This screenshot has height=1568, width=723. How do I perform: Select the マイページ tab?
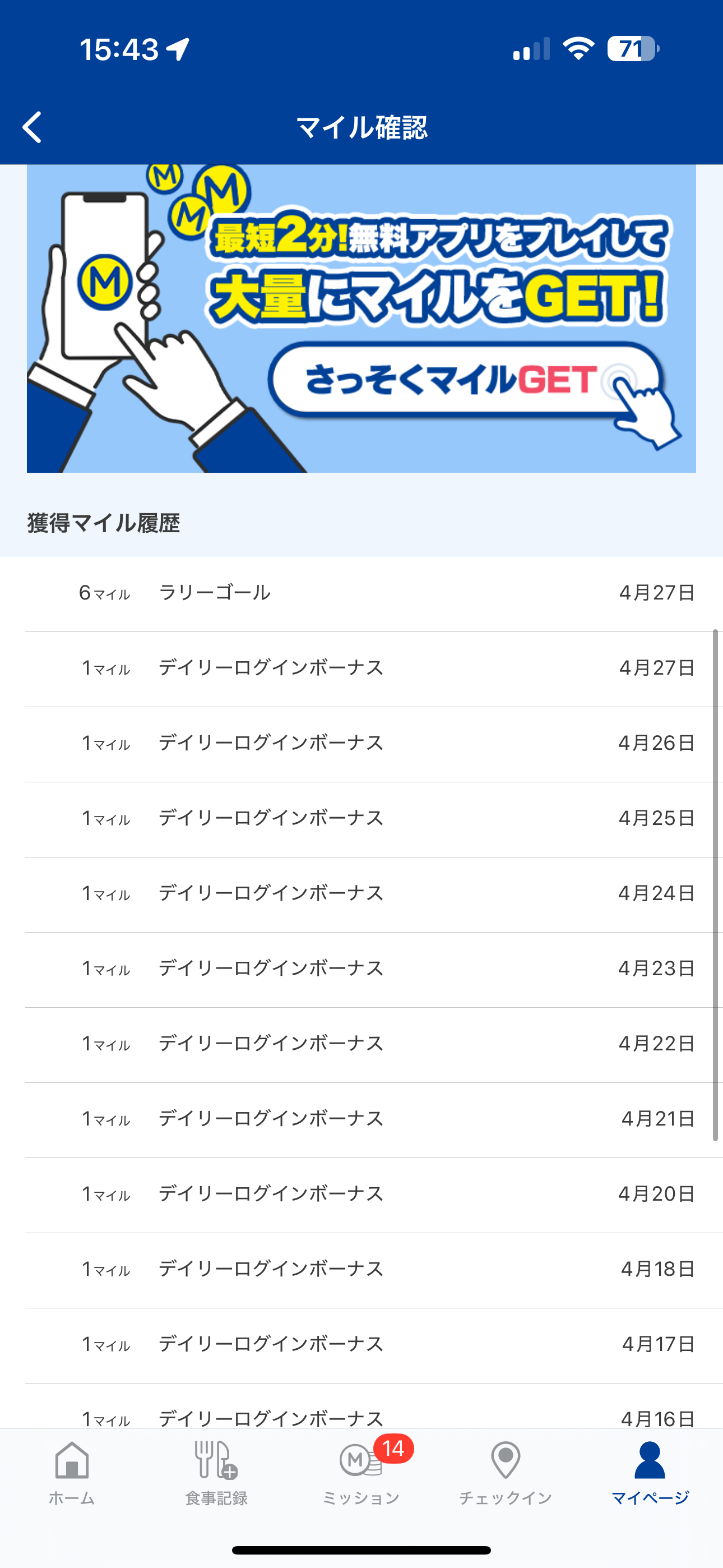[x=650, y=1473]
